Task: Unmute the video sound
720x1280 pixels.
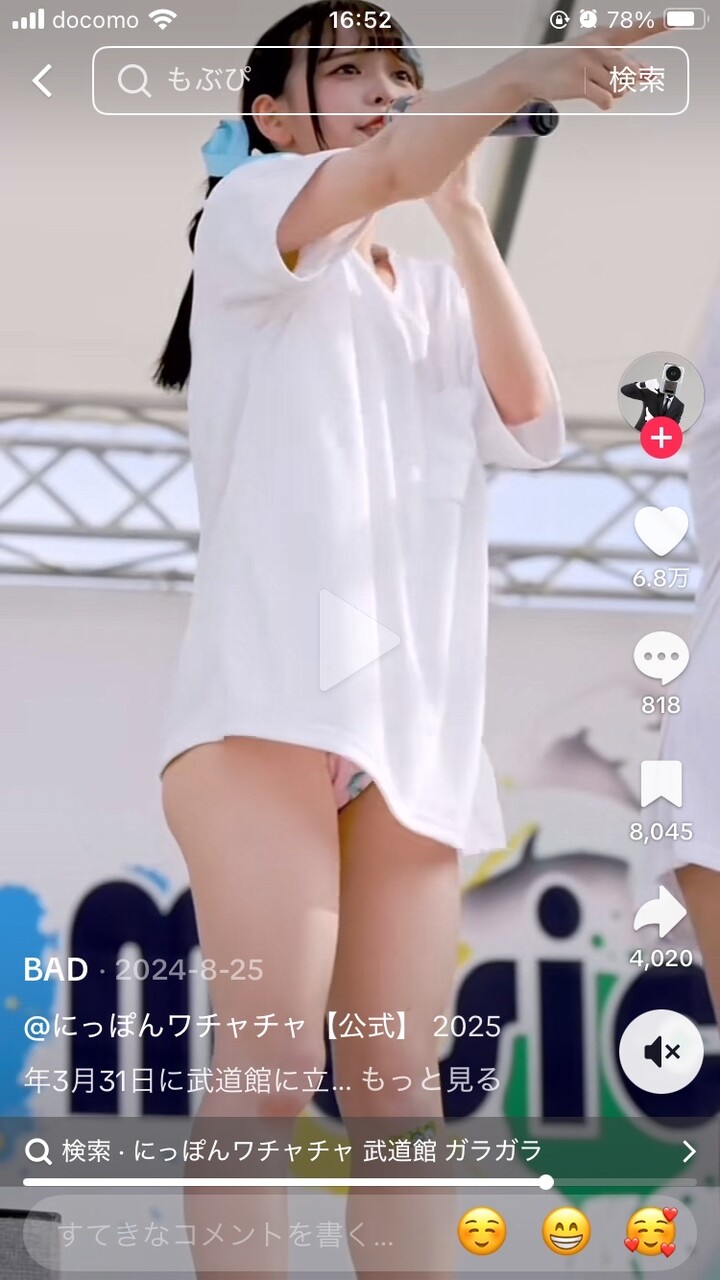Action: click(661, 1051)
